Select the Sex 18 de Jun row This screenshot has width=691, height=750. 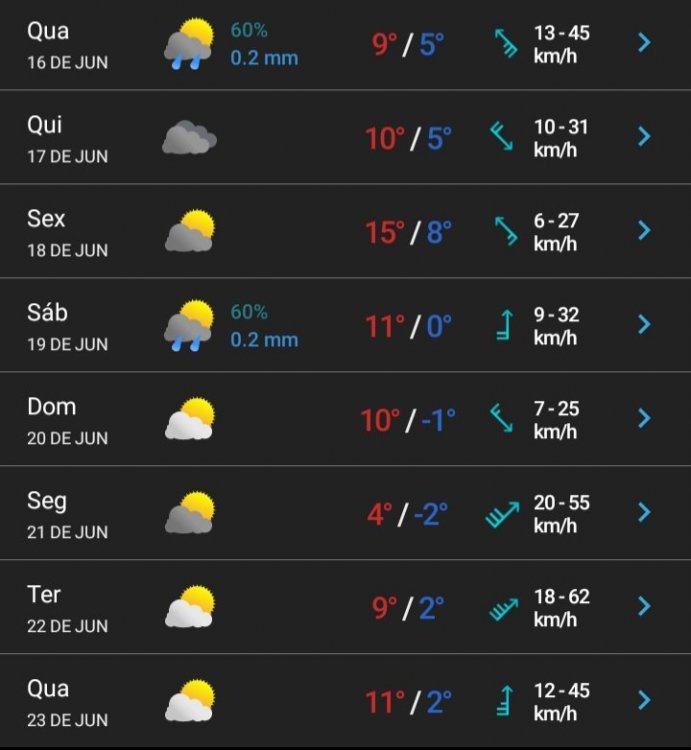644,231
